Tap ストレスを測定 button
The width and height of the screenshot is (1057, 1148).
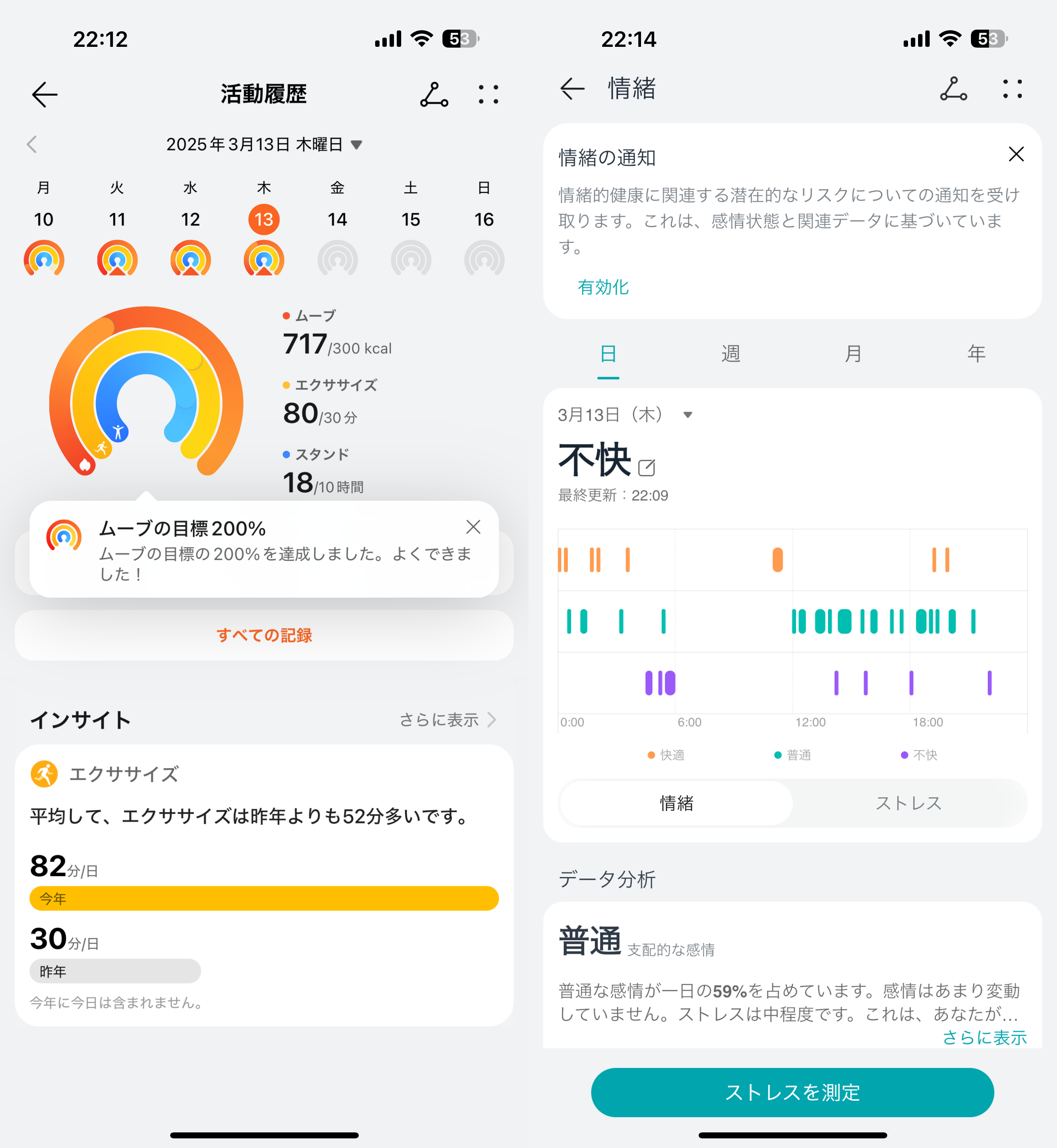point(792,1092)
